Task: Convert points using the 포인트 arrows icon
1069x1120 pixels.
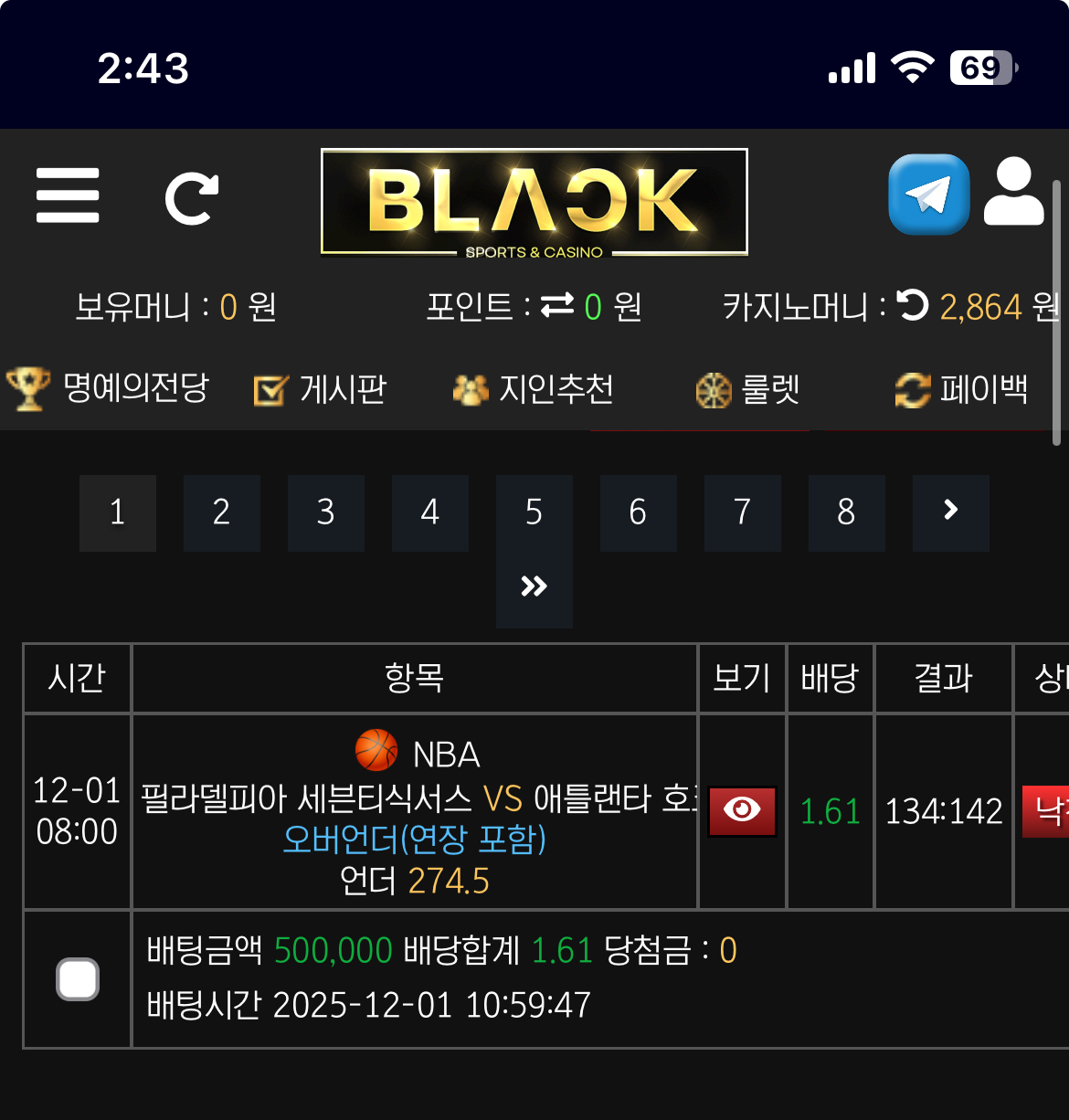Action: 557,305
